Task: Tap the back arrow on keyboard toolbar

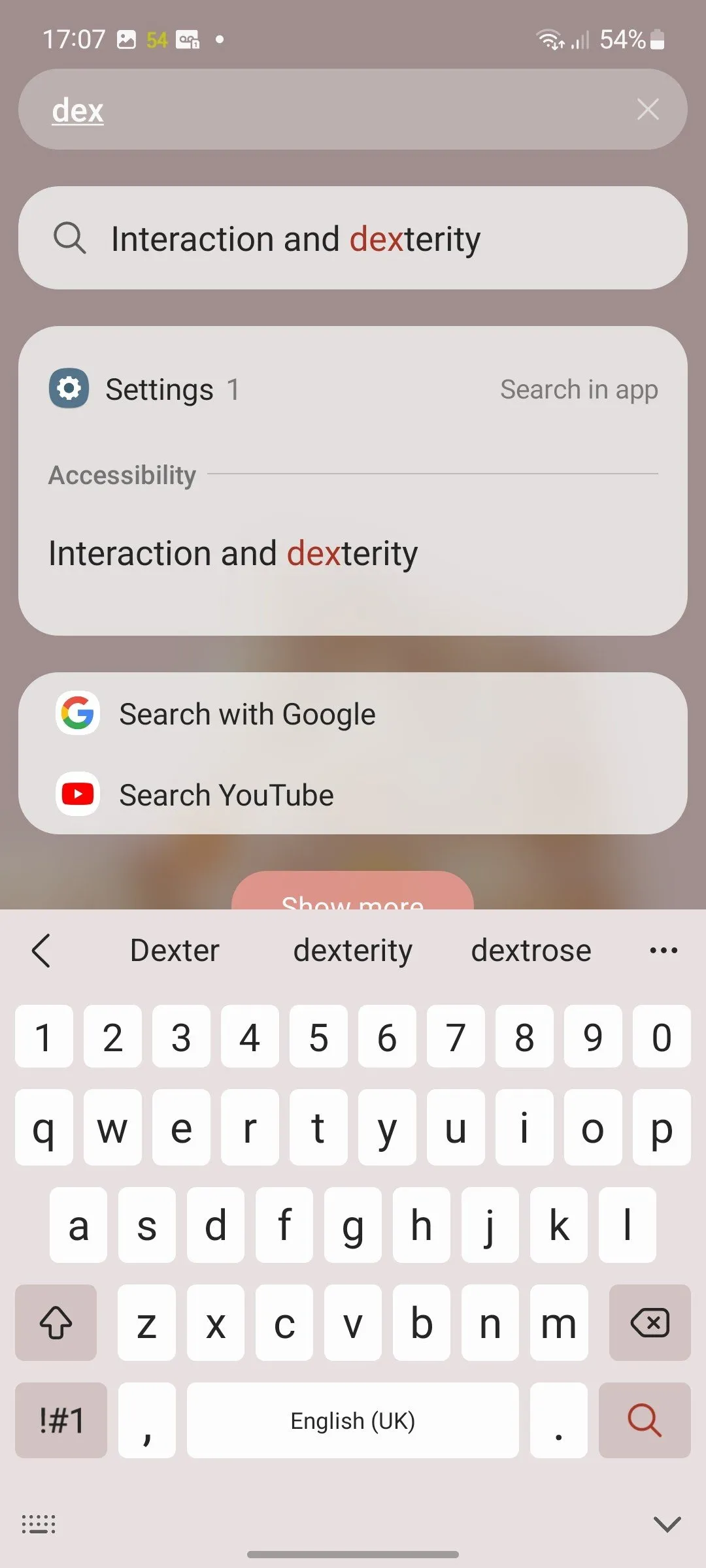Action: 41,951
